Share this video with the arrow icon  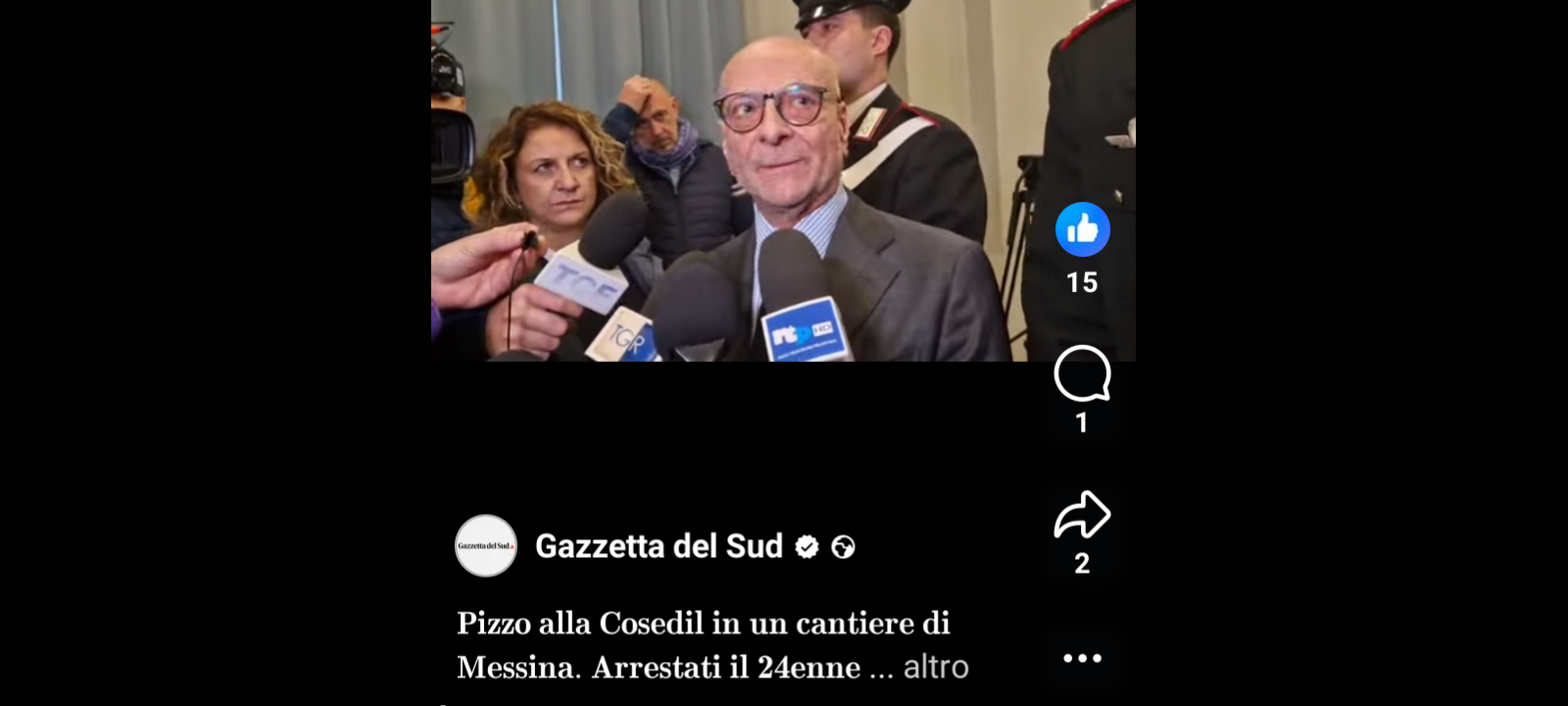coord(1082,516)
